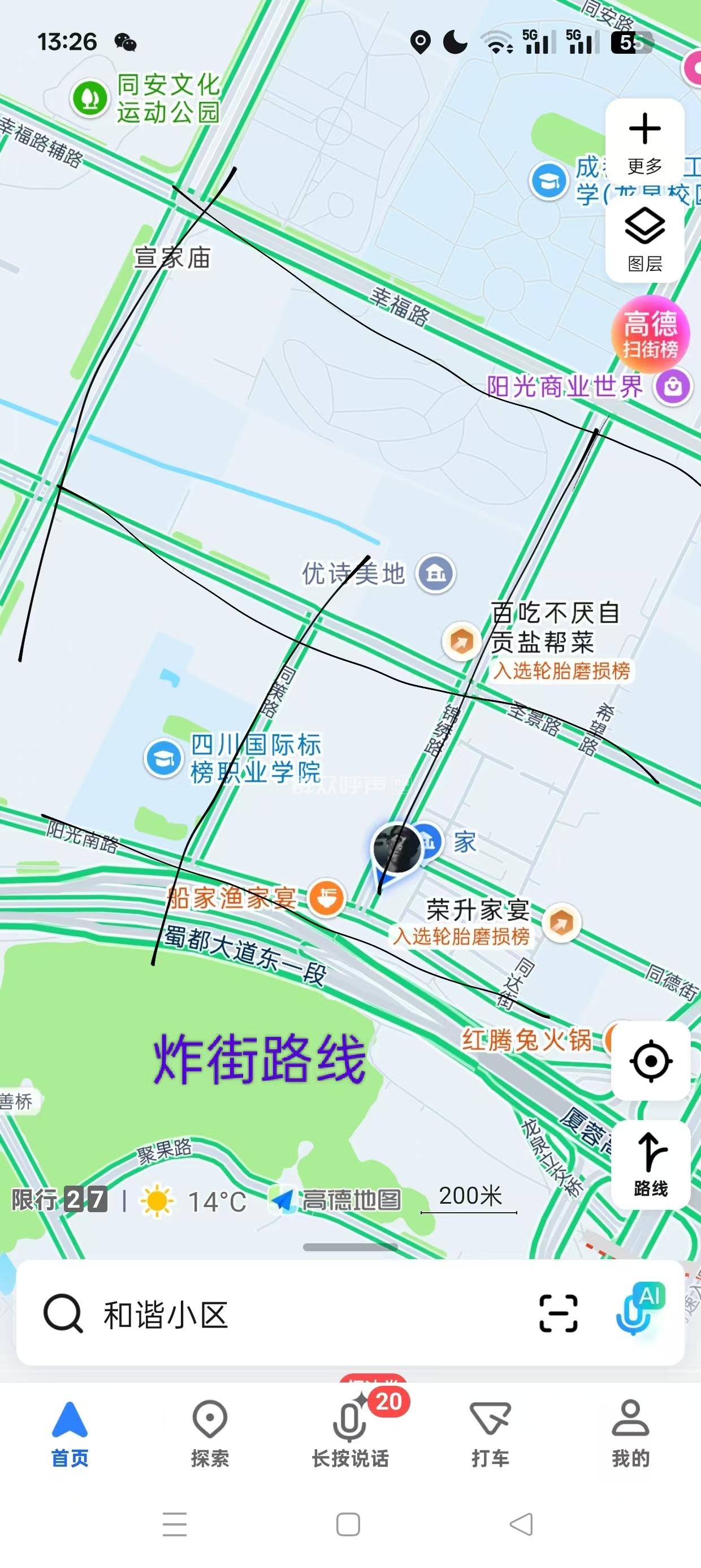This screenshot has height=1568, width=701.
Task: Select the 同安文化运动公园 park marker
Action: 90,98
